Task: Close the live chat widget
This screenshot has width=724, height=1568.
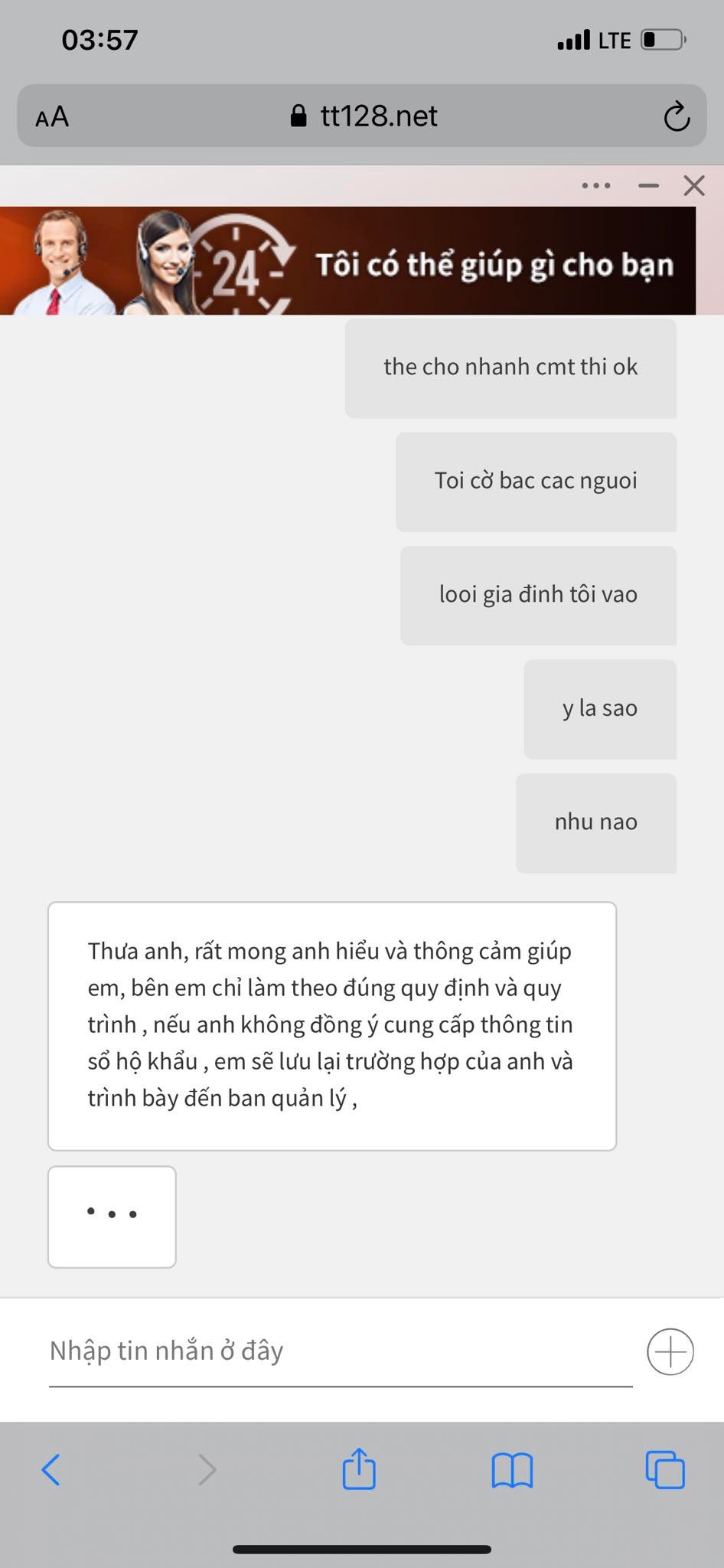Action: tap(693, 185)
